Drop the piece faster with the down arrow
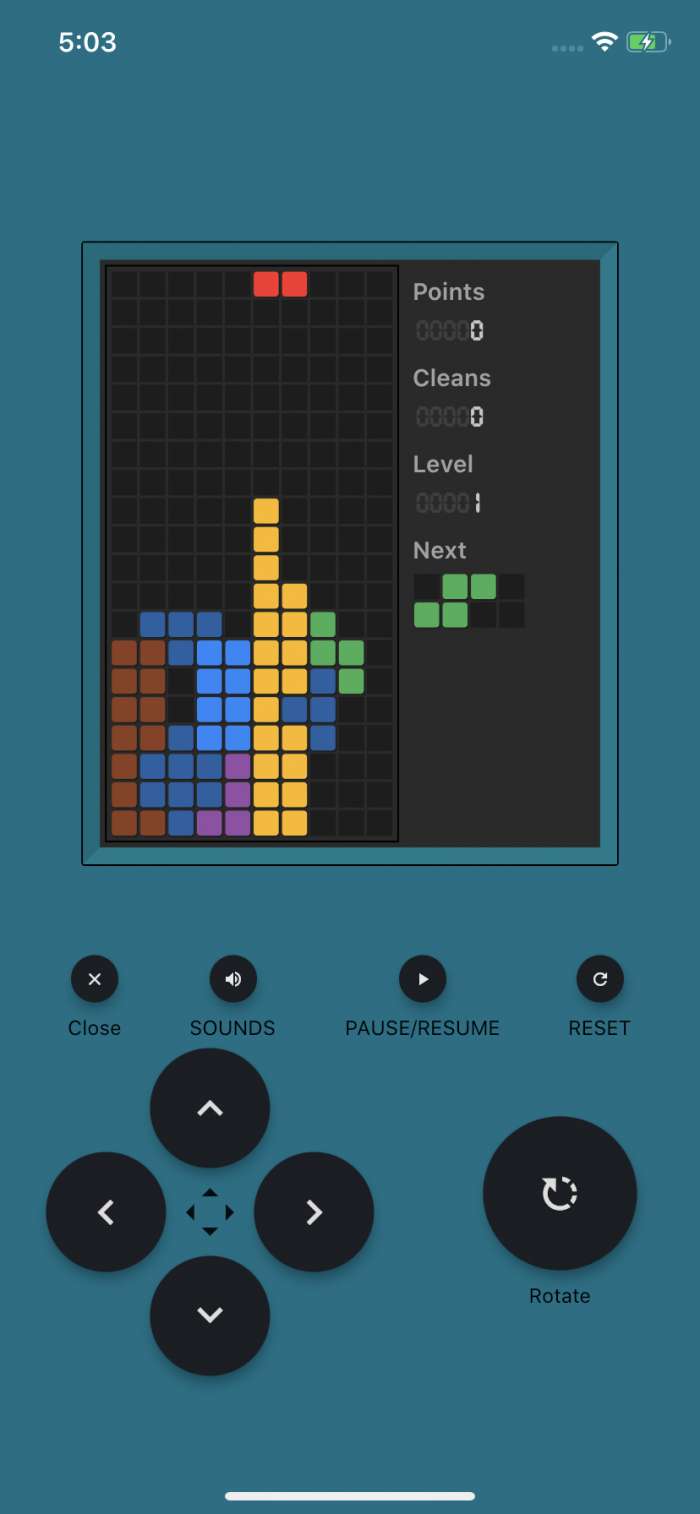700x1514 pixels. [x=210, y=1316]
